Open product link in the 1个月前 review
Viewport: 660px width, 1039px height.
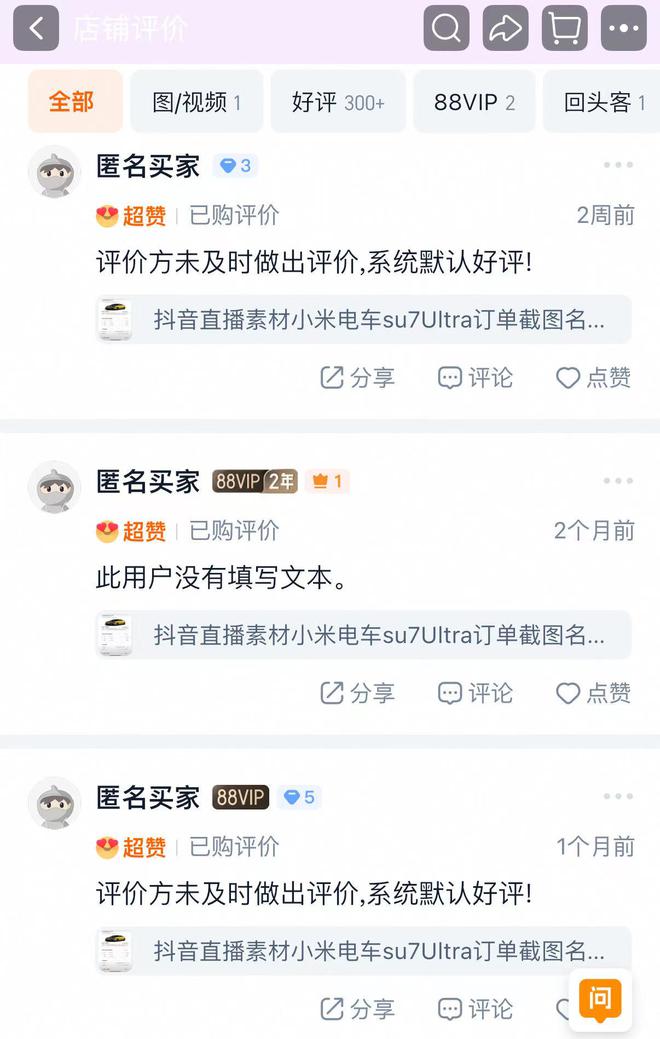pos(364,951)
